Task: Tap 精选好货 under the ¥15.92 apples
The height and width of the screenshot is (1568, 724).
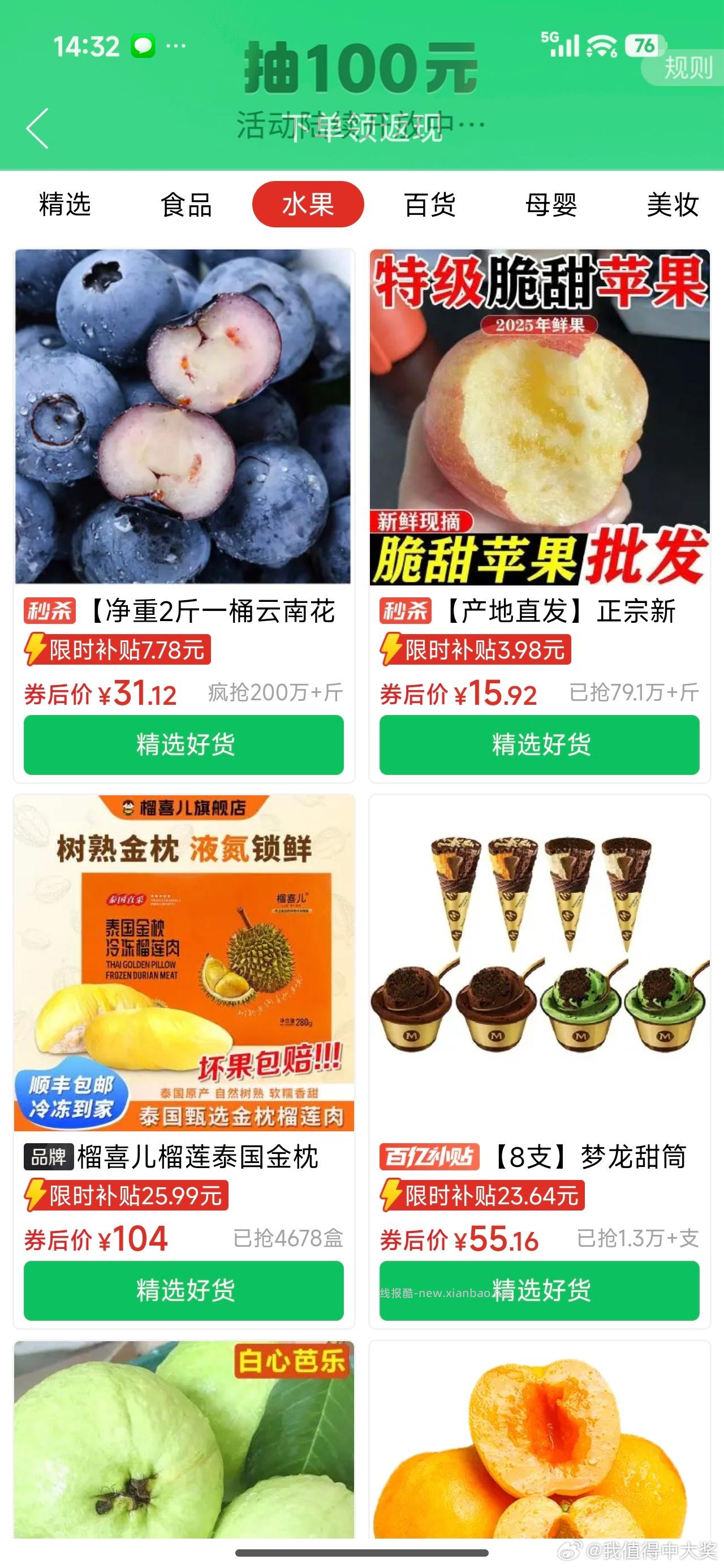Action: [540, 744]
